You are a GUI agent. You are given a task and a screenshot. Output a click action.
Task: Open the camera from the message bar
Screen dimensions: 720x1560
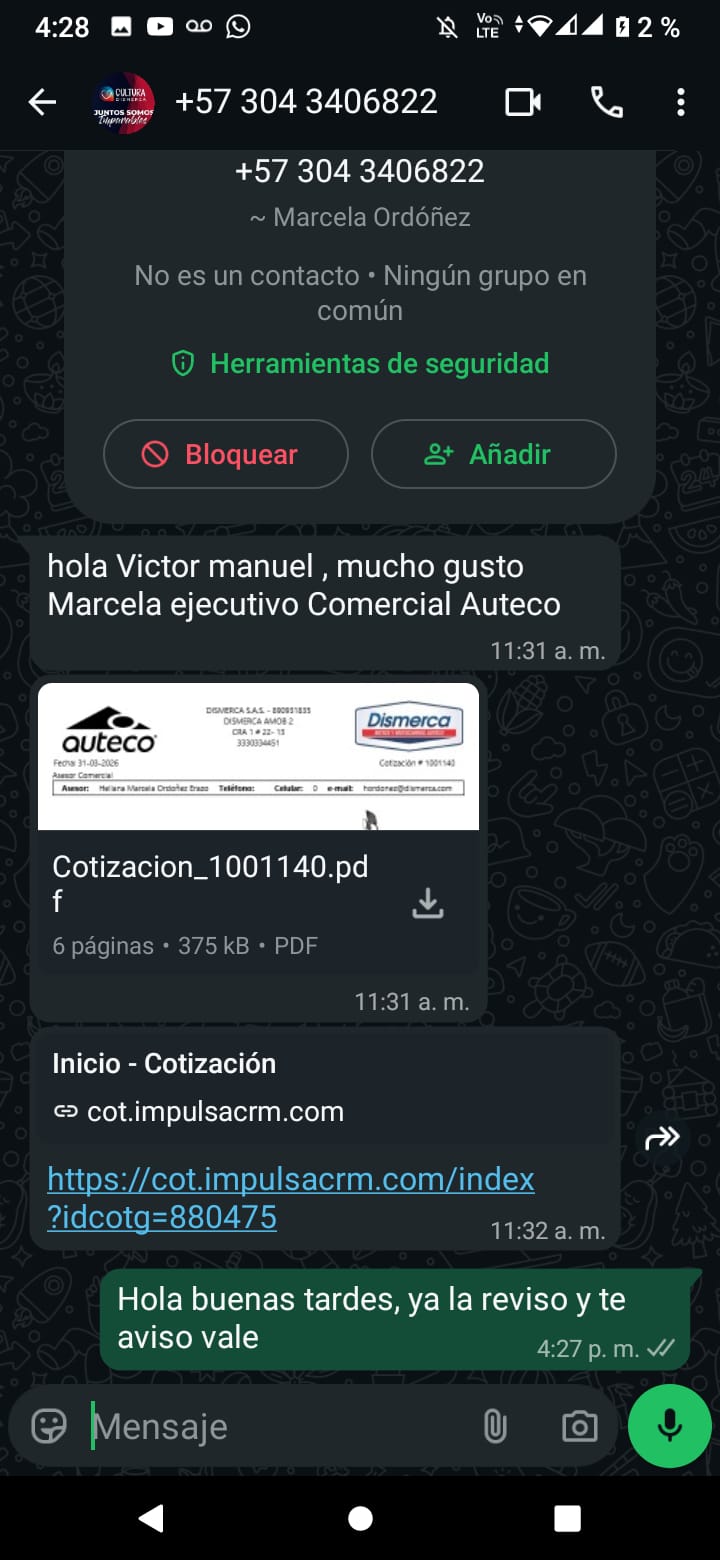point(579,1426)
